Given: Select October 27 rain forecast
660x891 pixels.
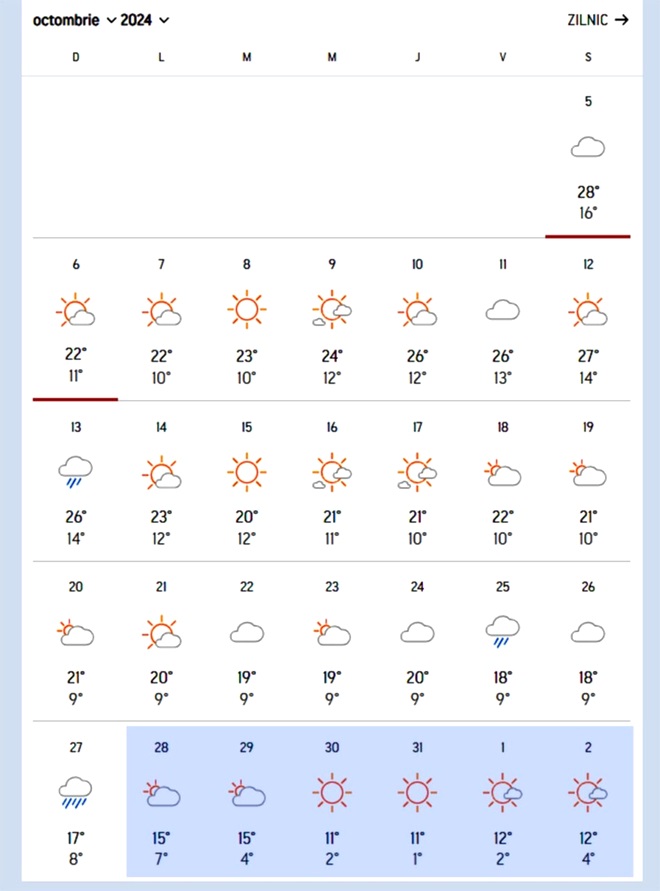Looking at the screenshot, I should (76, 802).
